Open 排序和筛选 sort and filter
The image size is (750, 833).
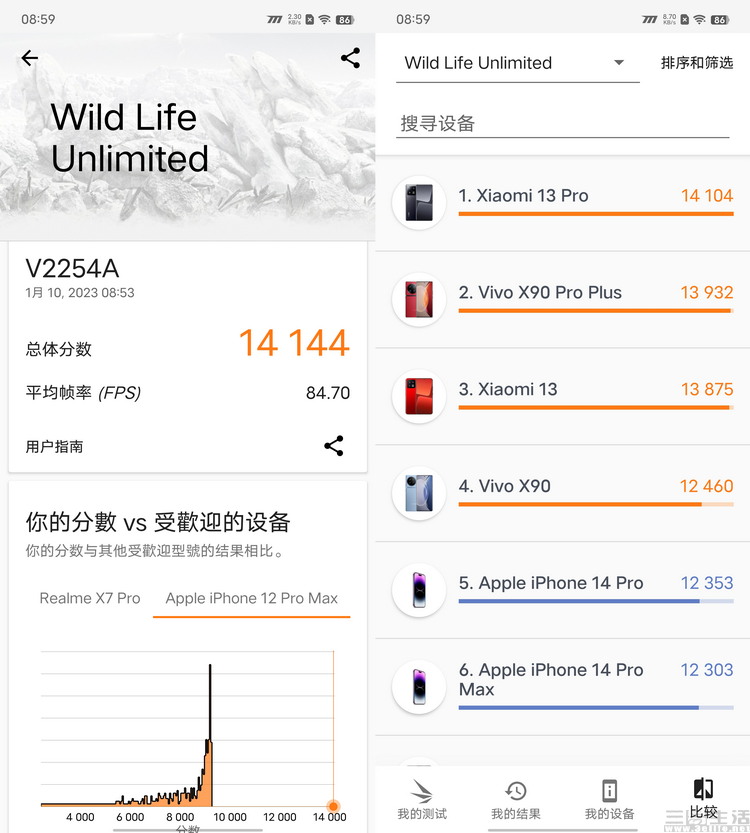697,63
